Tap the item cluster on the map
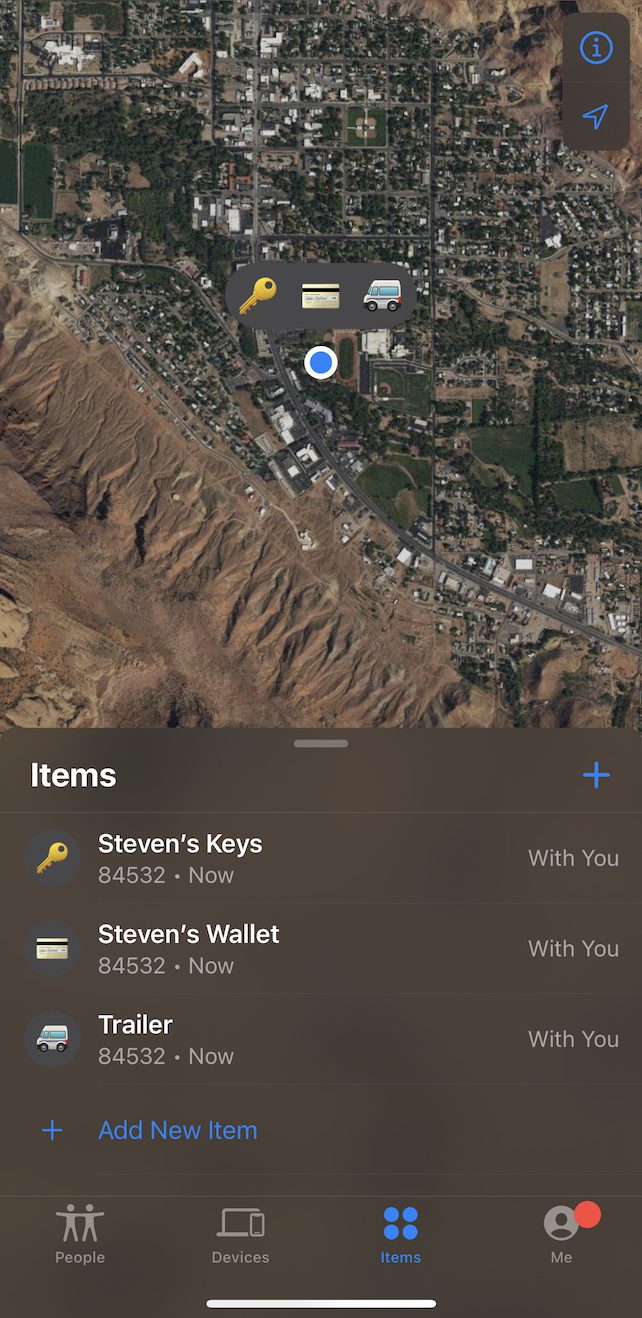642x1318 pixels. 320,296
